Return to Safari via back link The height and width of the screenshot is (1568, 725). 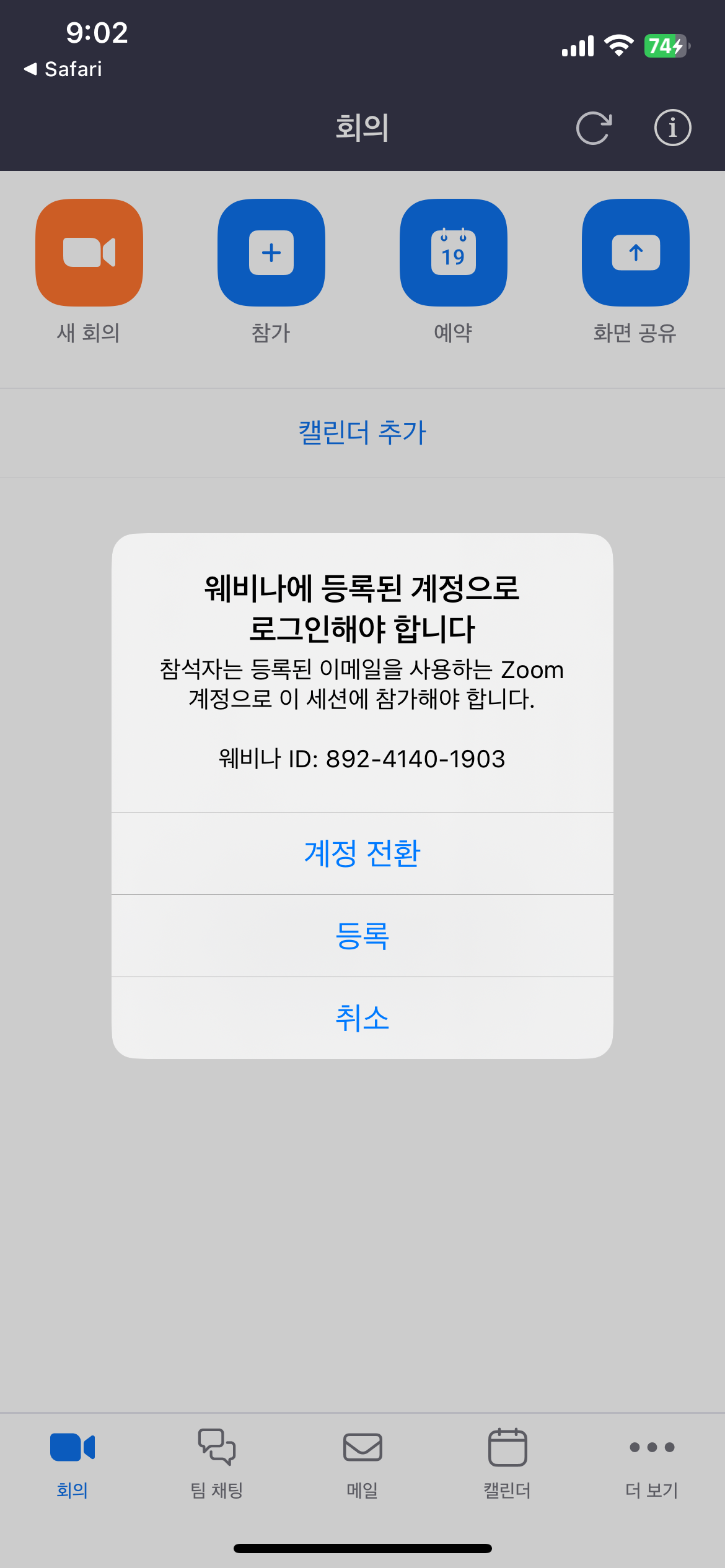coord(63,69)
